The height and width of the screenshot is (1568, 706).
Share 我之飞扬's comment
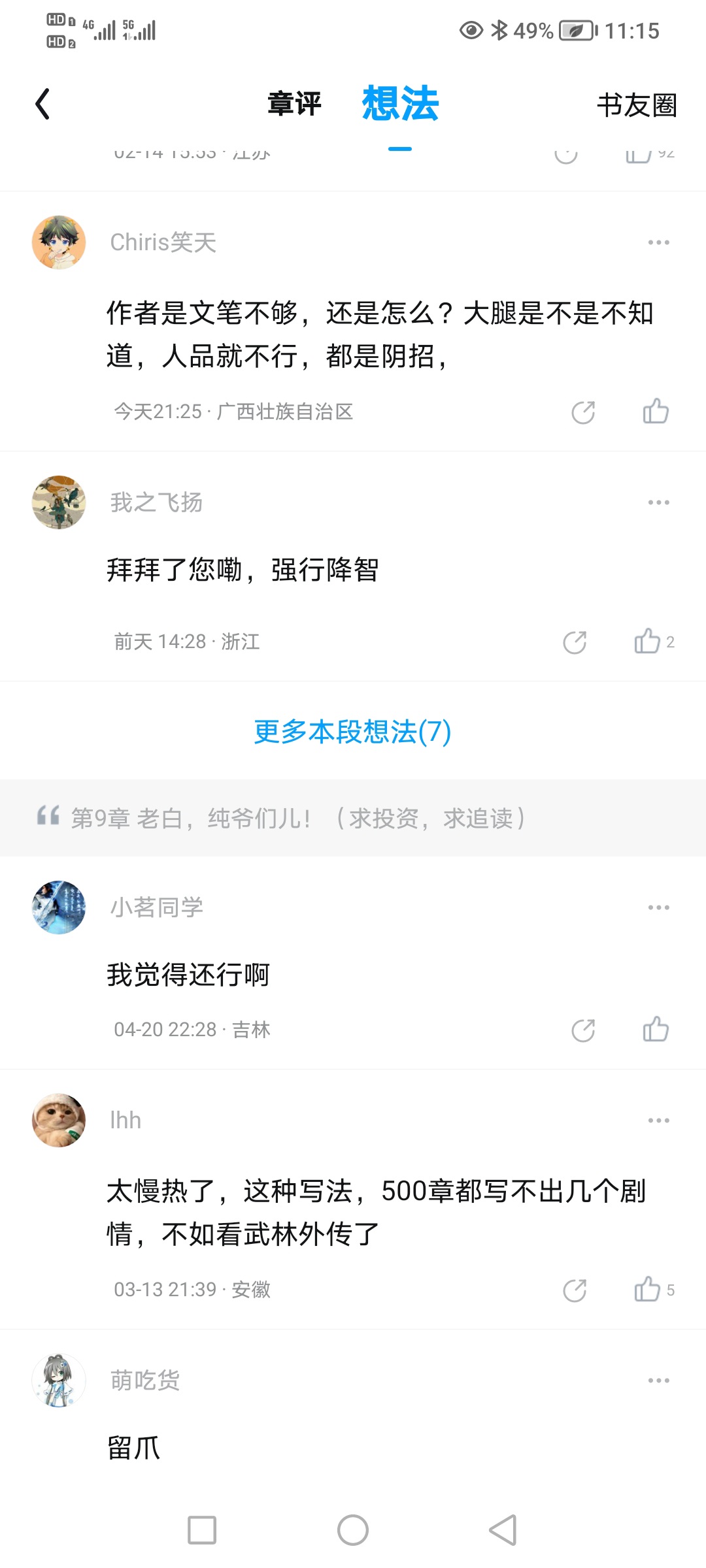click(x=575, y=642)
